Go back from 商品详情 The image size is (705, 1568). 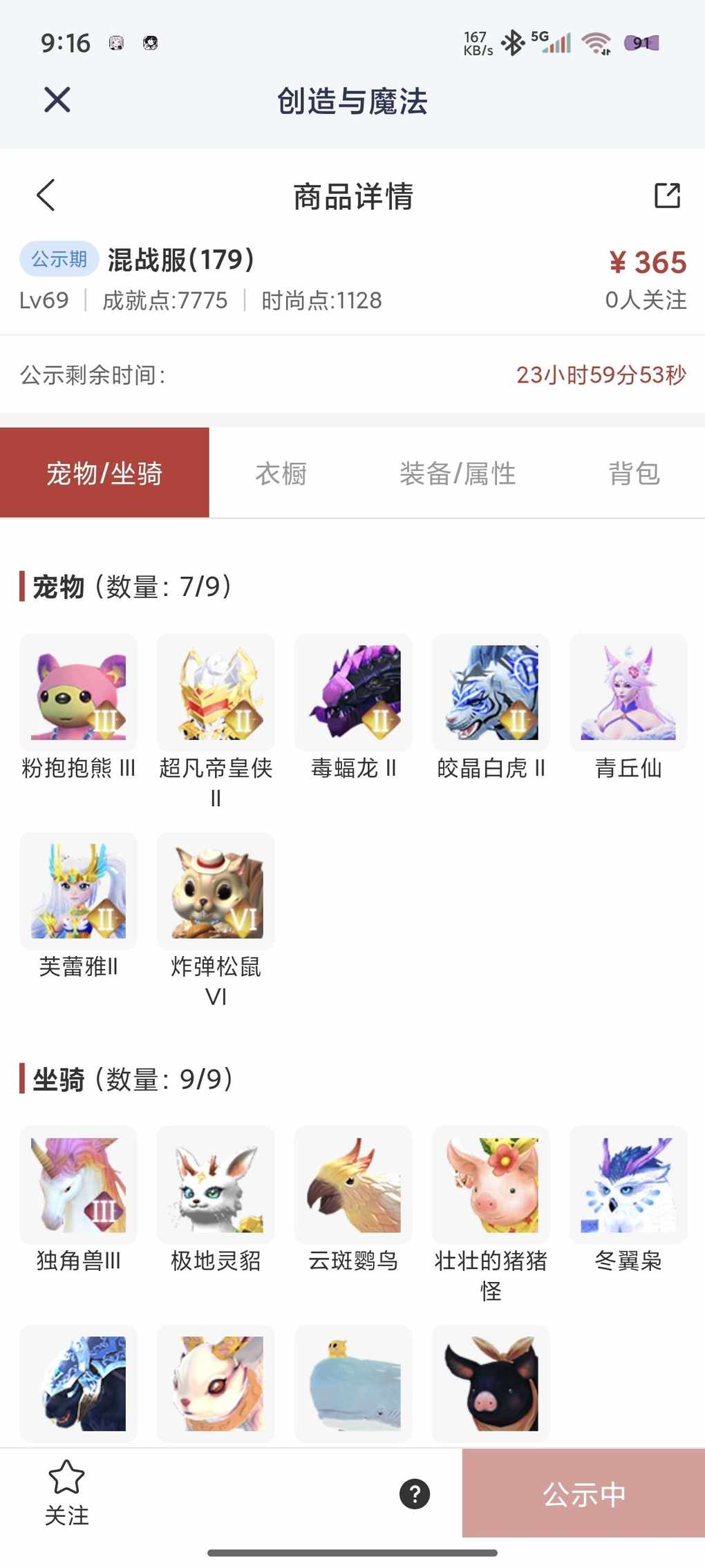(46, 195)
